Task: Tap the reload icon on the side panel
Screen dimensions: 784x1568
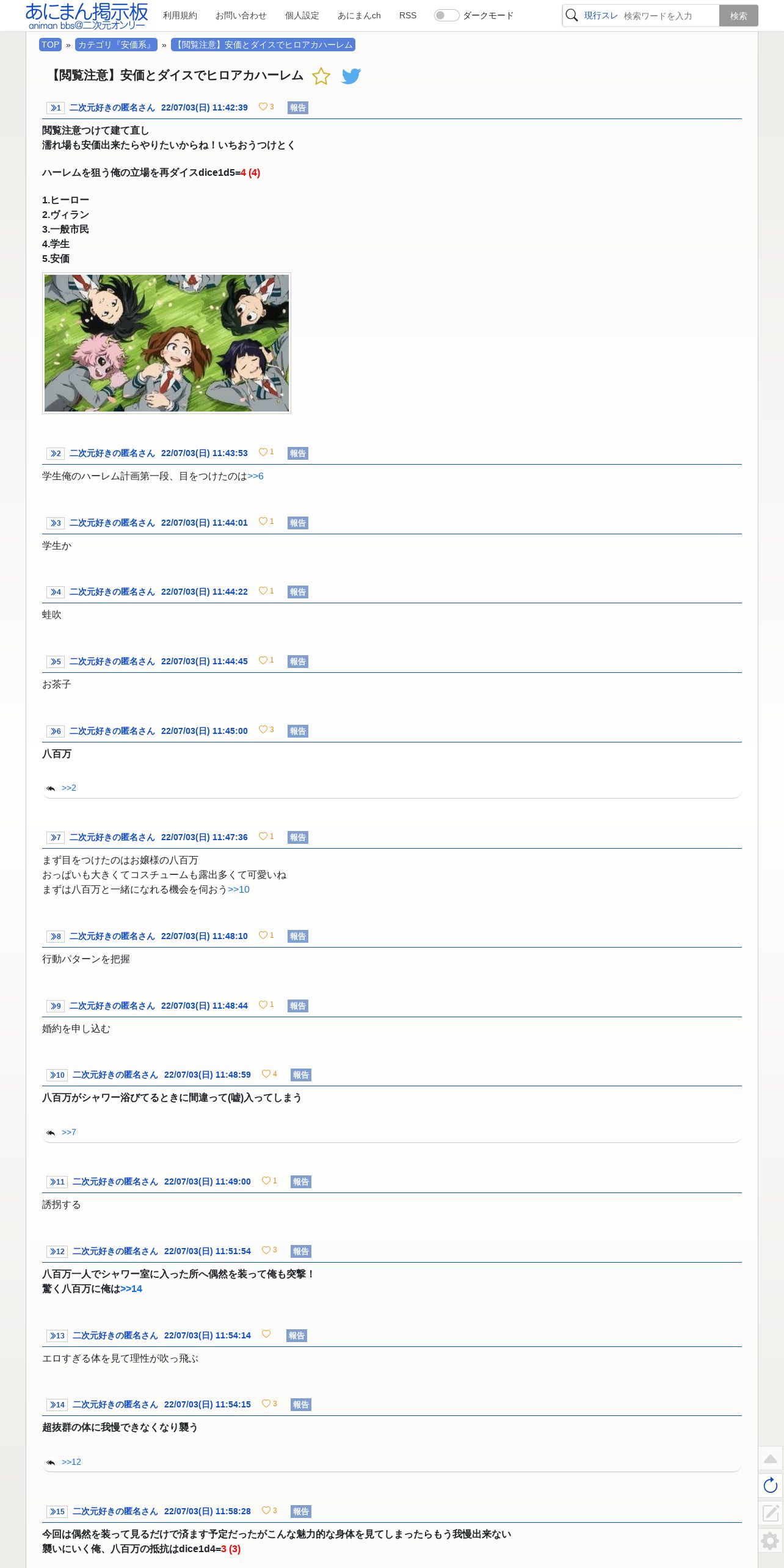Action: [771, 1486]
